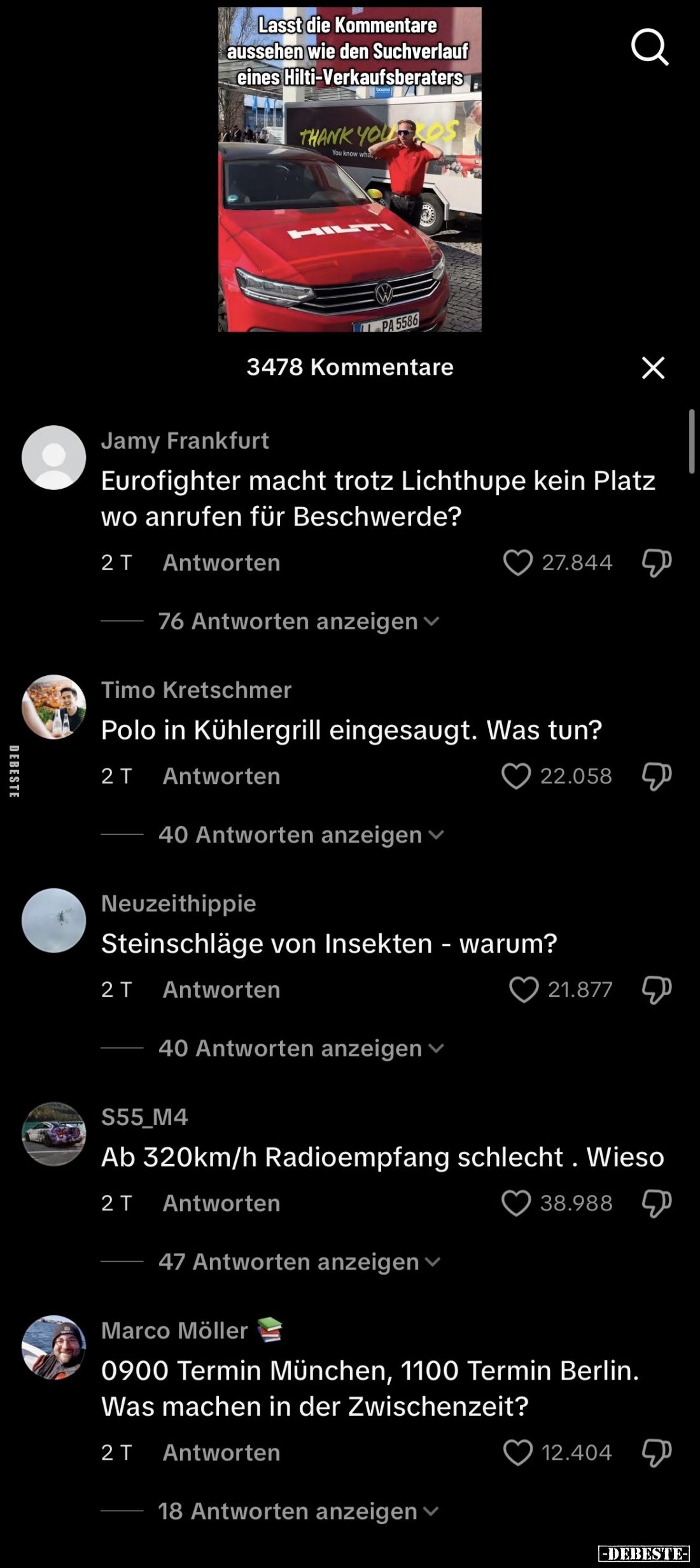Like Jamy Frankfurt's Eurofighter comment
This screenshot has height=1568, width=700.
click(518, 563)
